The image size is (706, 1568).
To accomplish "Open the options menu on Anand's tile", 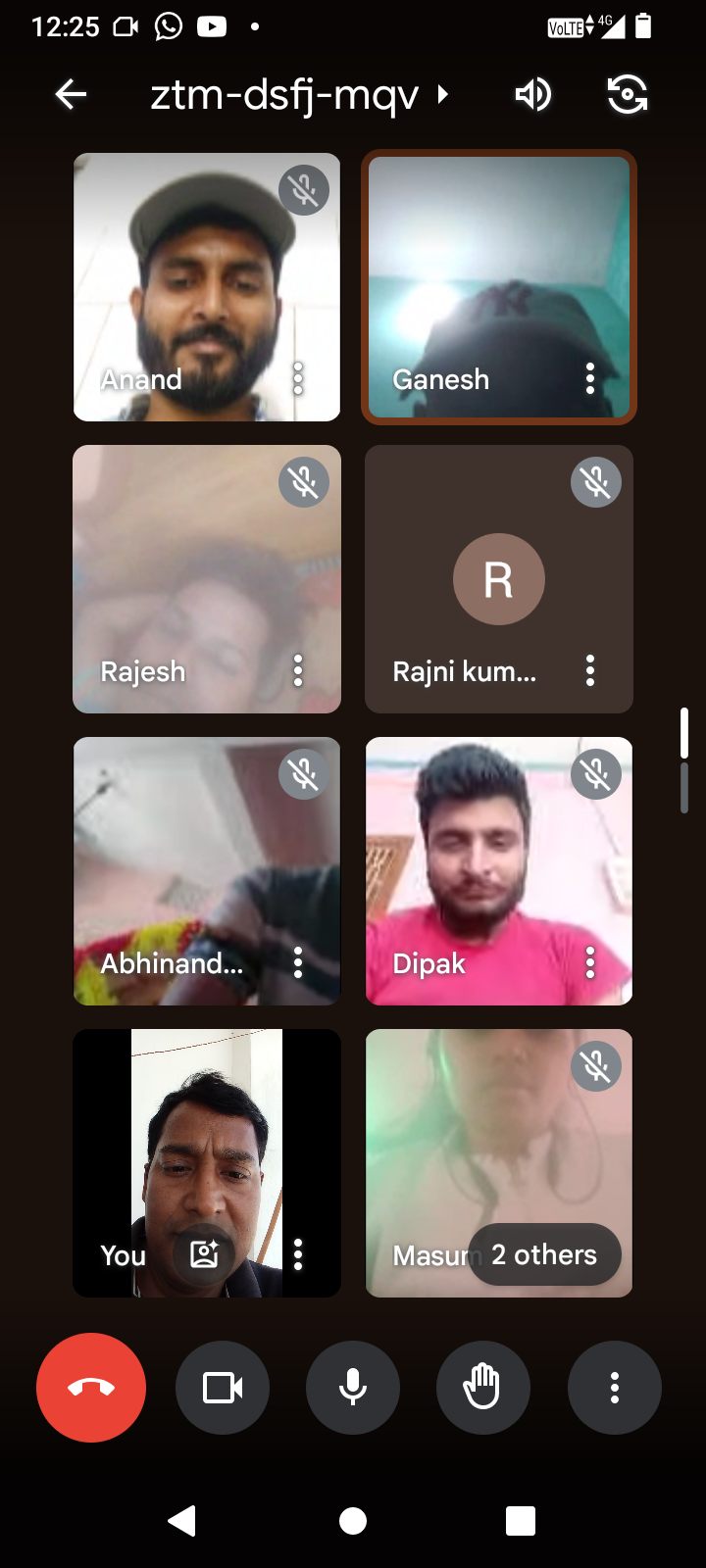I will point(298,378).
